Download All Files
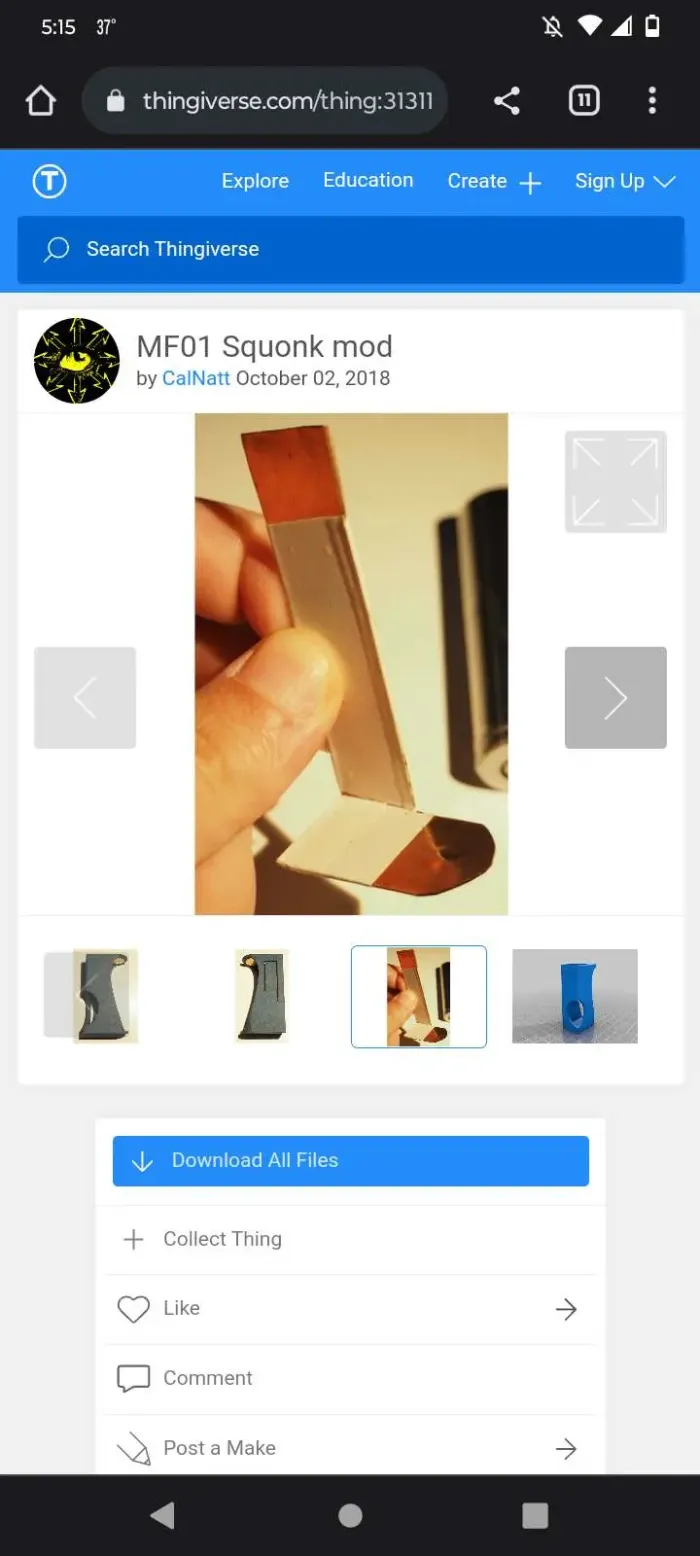The height and width of the screenshot is (1556, 700). [350, 1161]
